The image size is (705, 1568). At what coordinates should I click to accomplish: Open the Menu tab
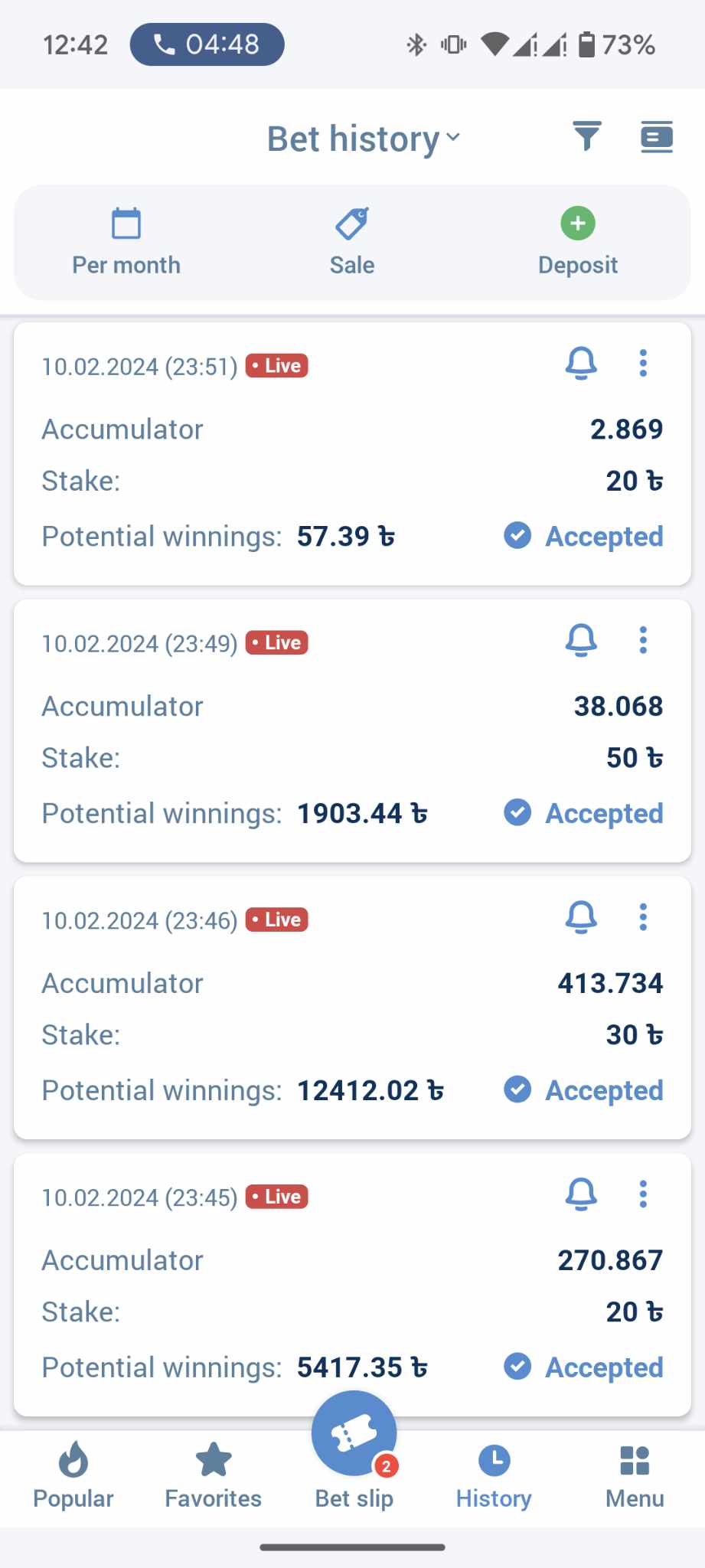(x=635, y=1476)
